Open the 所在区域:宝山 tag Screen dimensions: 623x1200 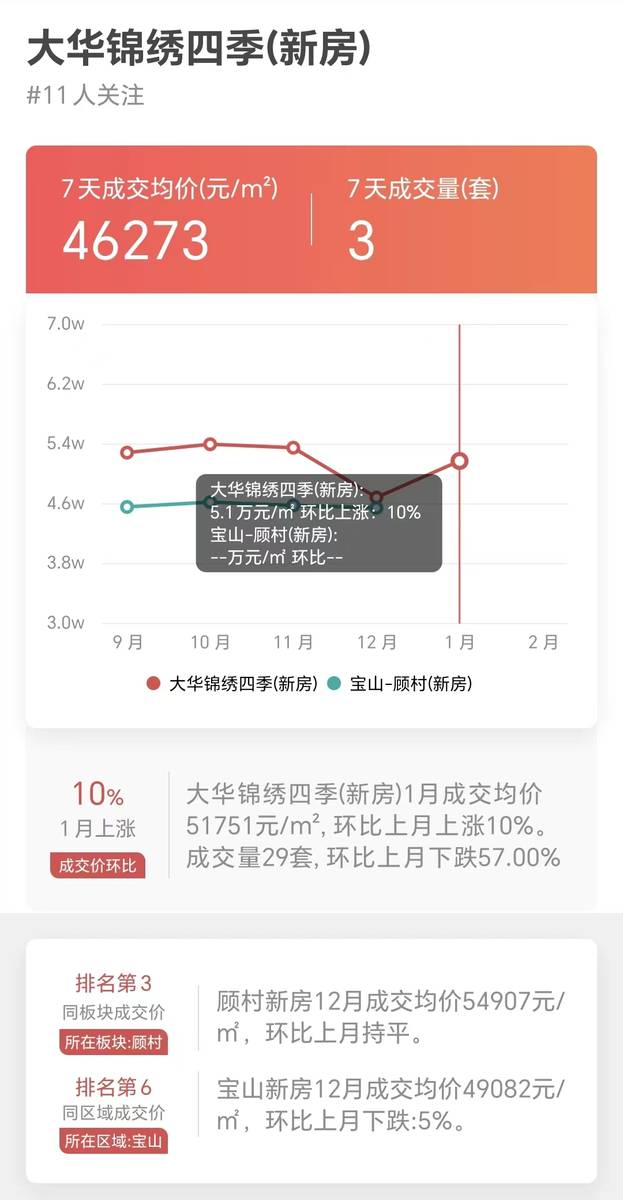(112, 1141)
